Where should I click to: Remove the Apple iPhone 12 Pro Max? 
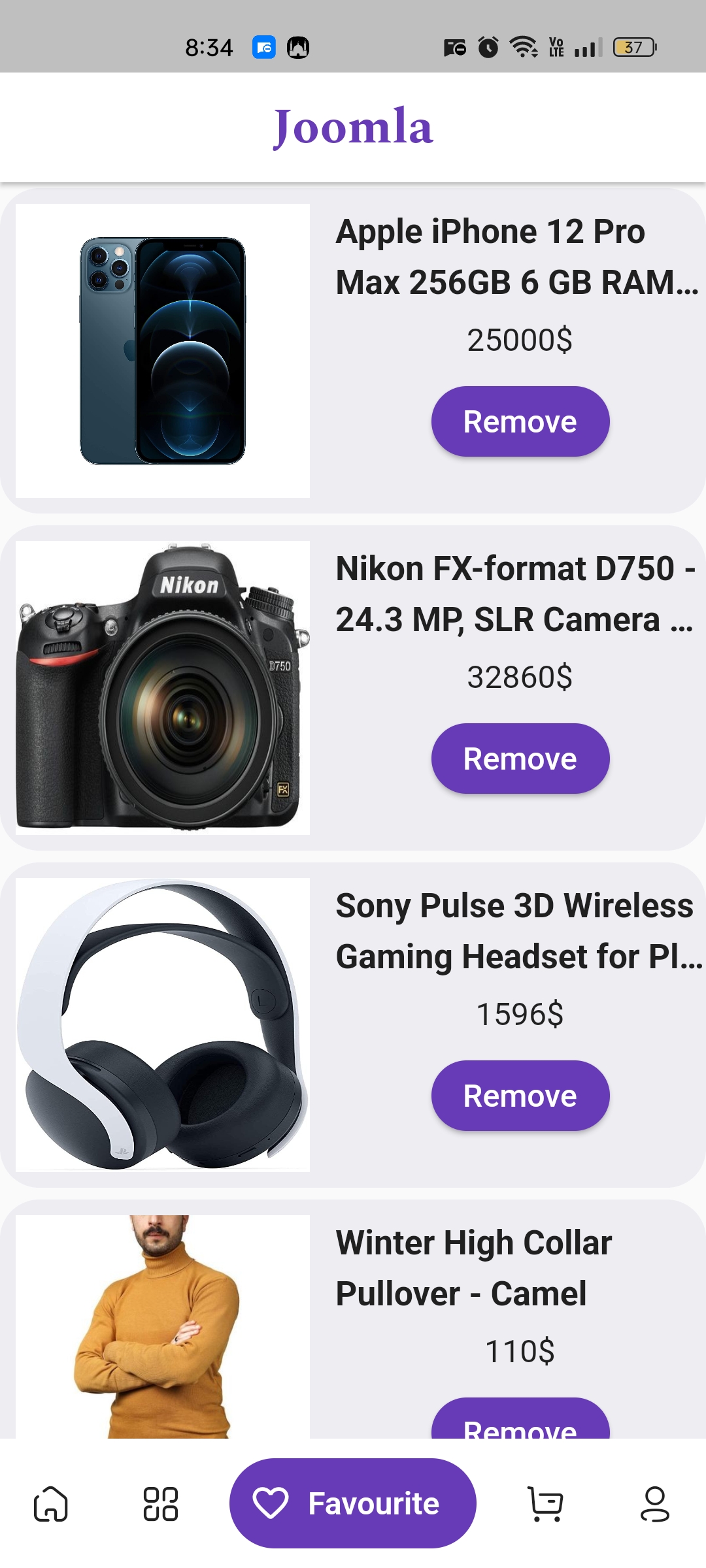tap(519, 421)
